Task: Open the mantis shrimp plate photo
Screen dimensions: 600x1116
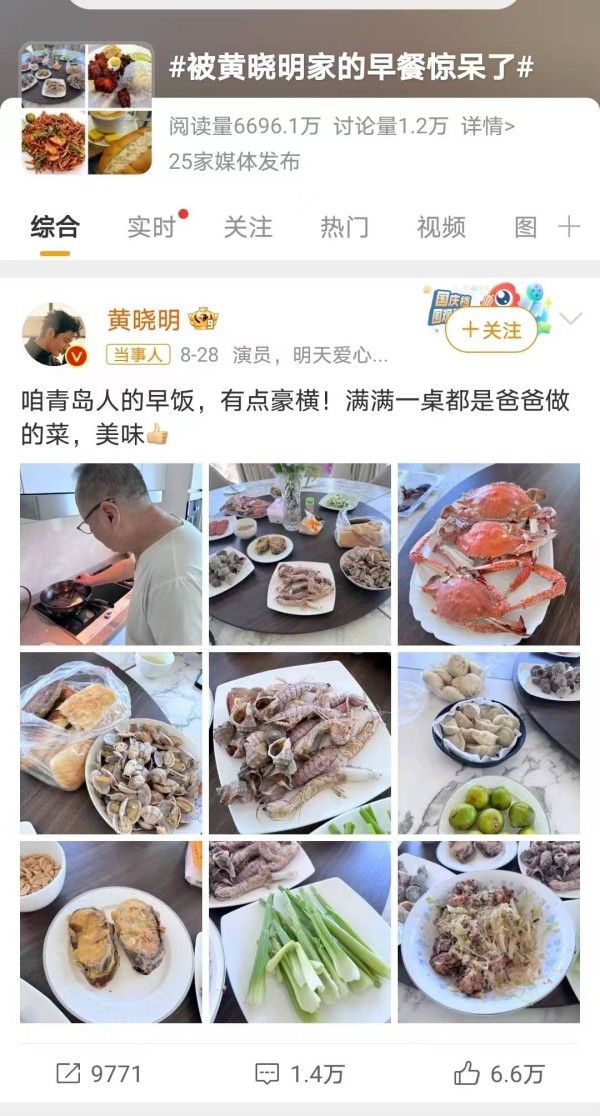Action: click(300, 743)
